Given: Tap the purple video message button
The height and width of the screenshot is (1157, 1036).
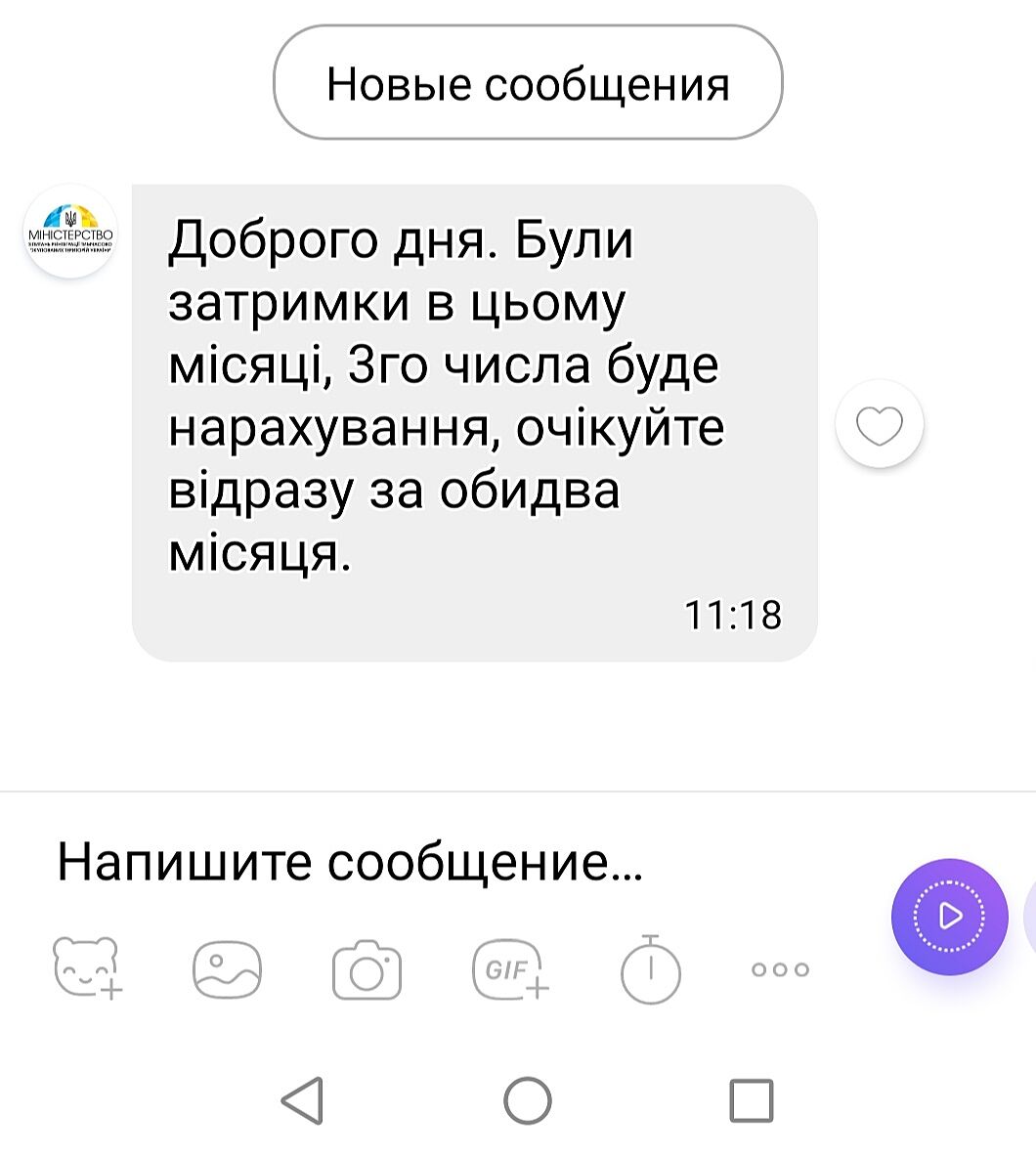Looking at the screenshot, I should tap(949, 916).
